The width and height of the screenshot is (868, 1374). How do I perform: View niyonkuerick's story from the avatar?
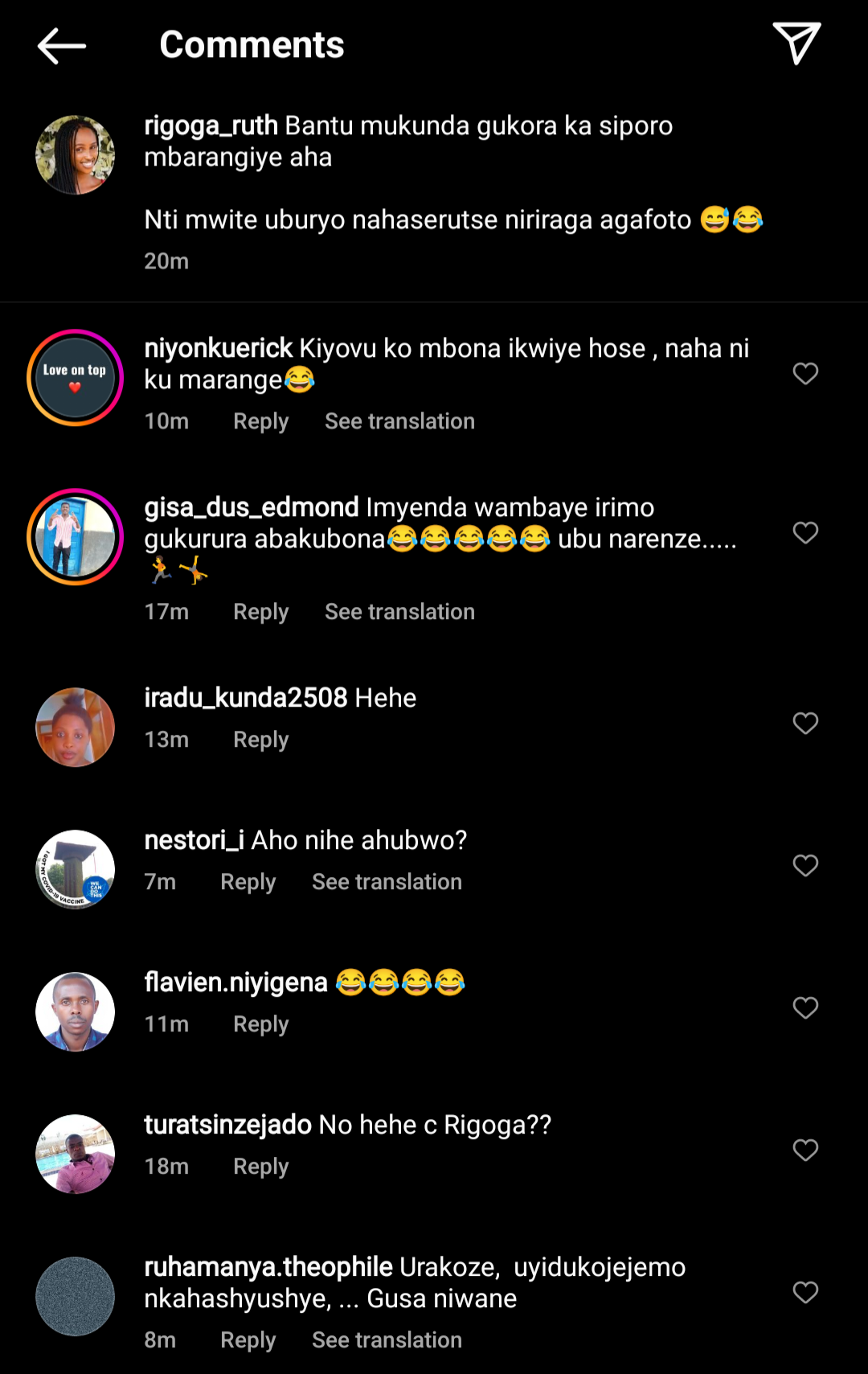76,378
